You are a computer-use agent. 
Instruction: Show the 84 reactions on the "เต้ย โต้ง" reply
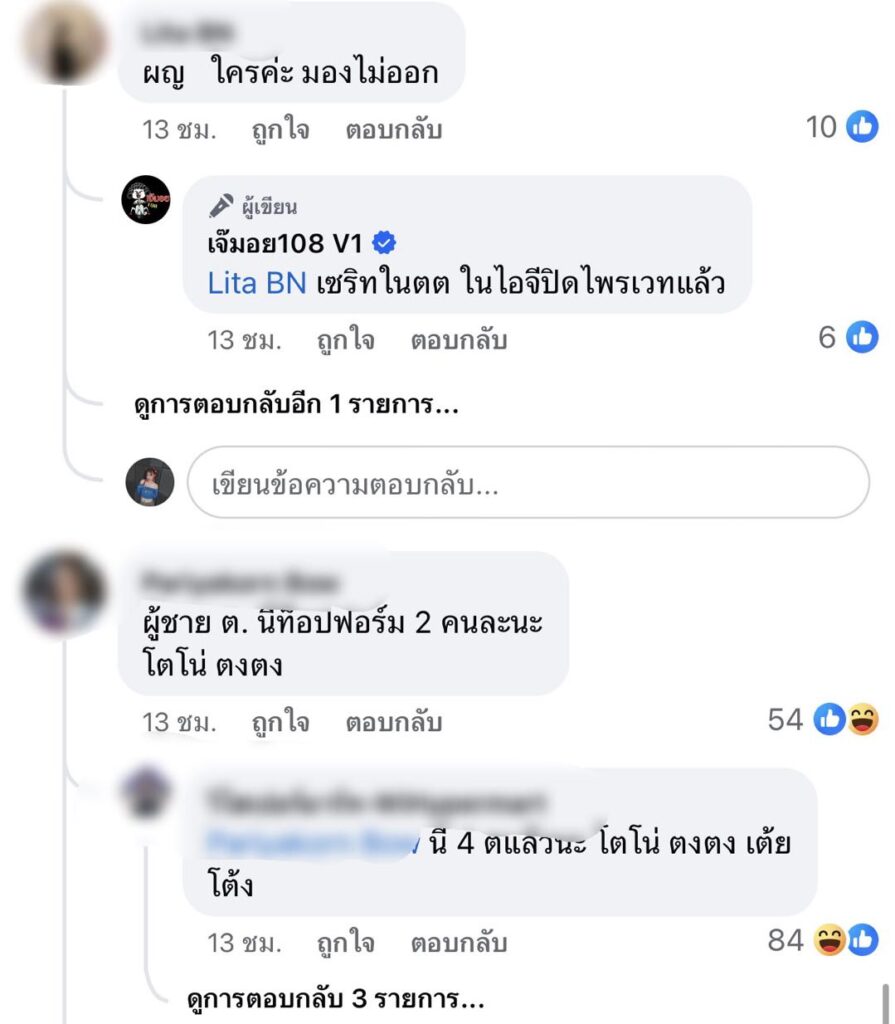tap(822, 941)
